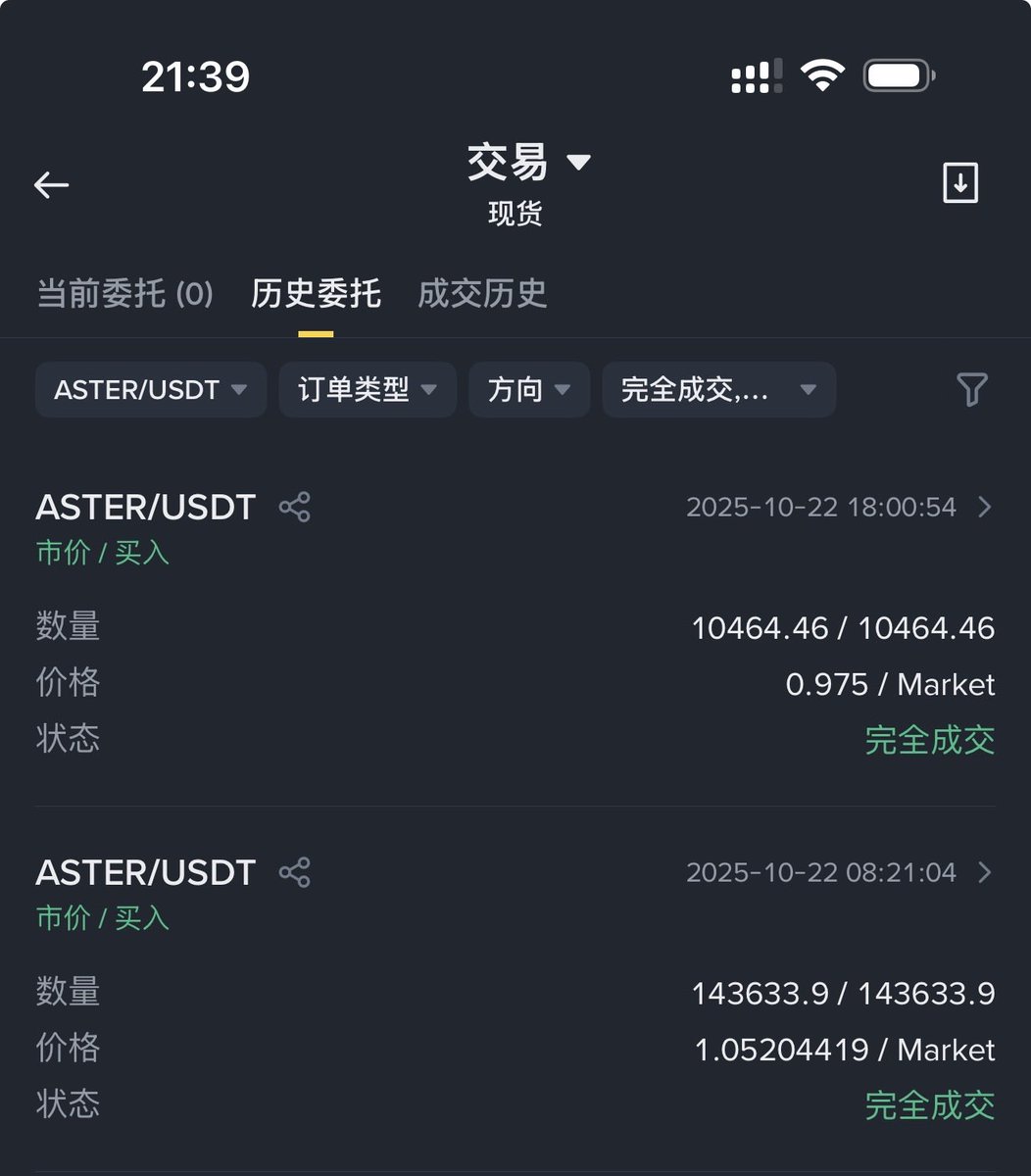
Task: Open details of the 18:00:54 order
Action: point(985,507)
